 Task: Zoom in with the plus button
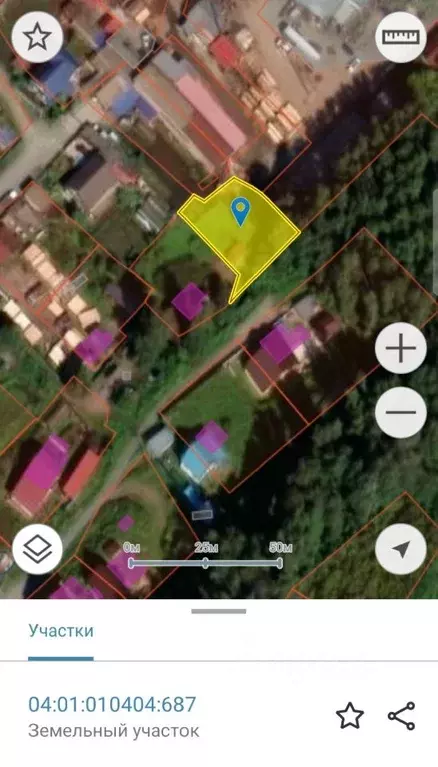tap(401, 348)
